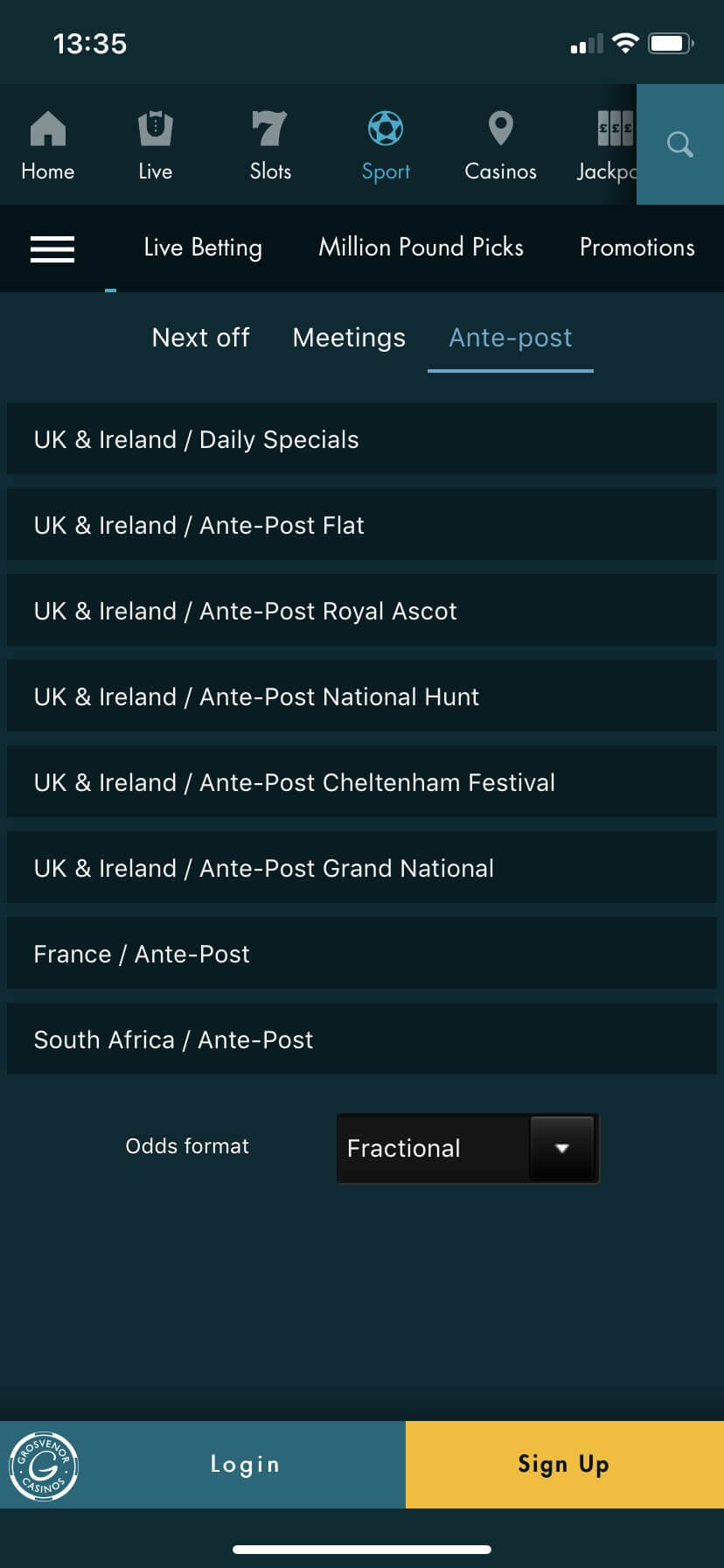Screen dimensions: 724x1568
Task: Tap the Grosvenor Casinos logo
Action: [x=43, y=1465]
